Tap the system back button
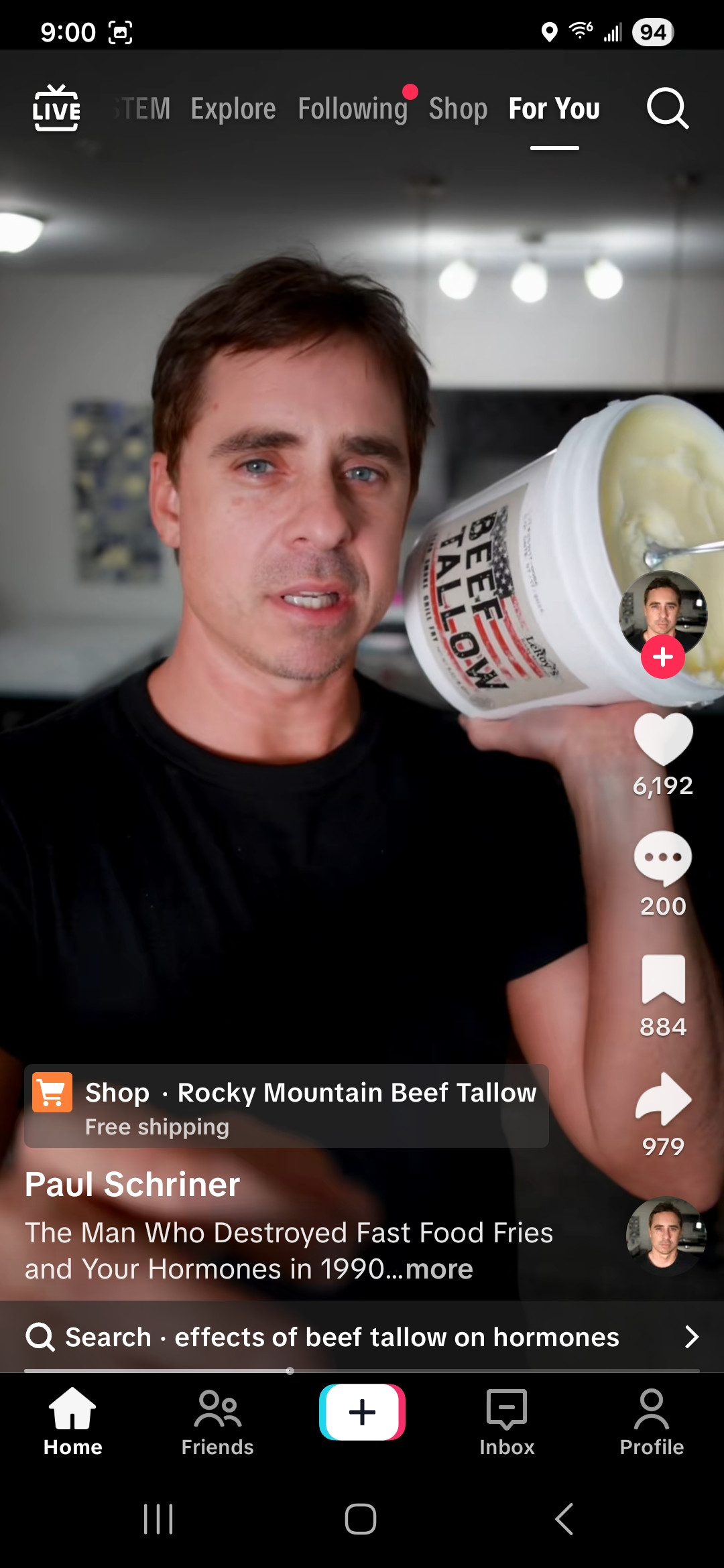 564,1518
